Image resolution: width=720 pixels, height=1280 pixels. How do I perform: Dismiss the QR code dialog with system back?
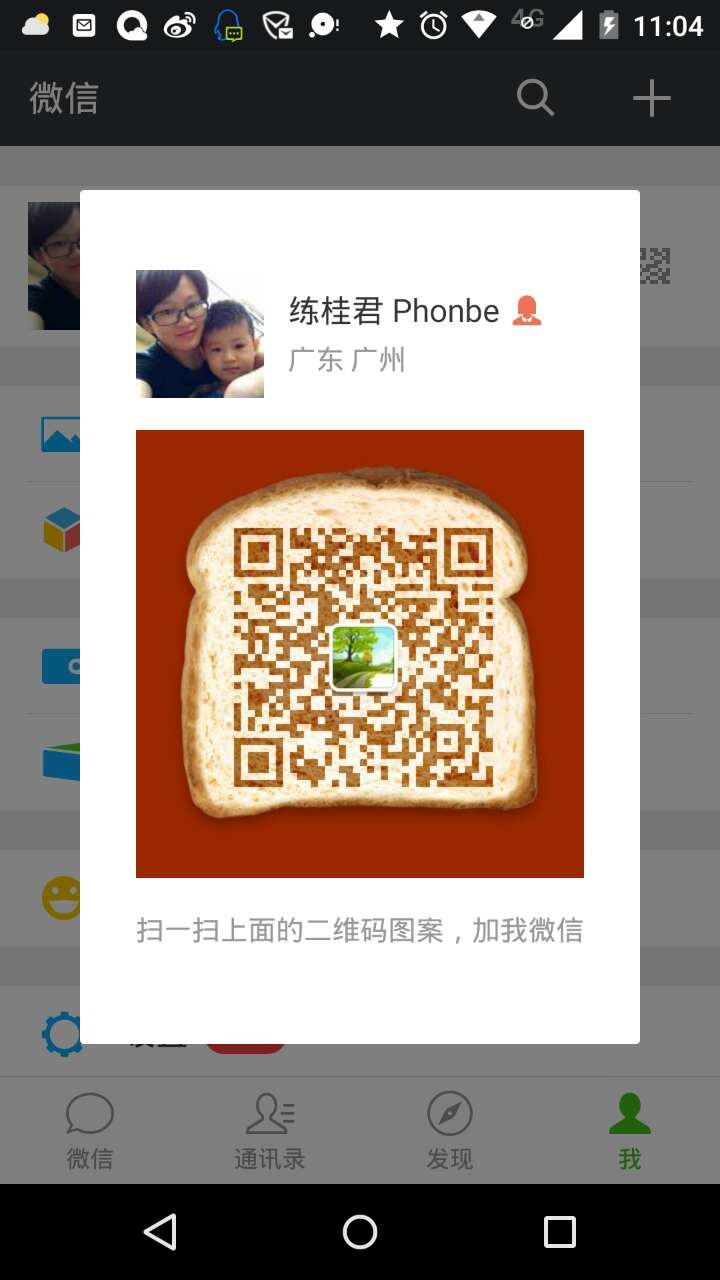click(160, 1232)
